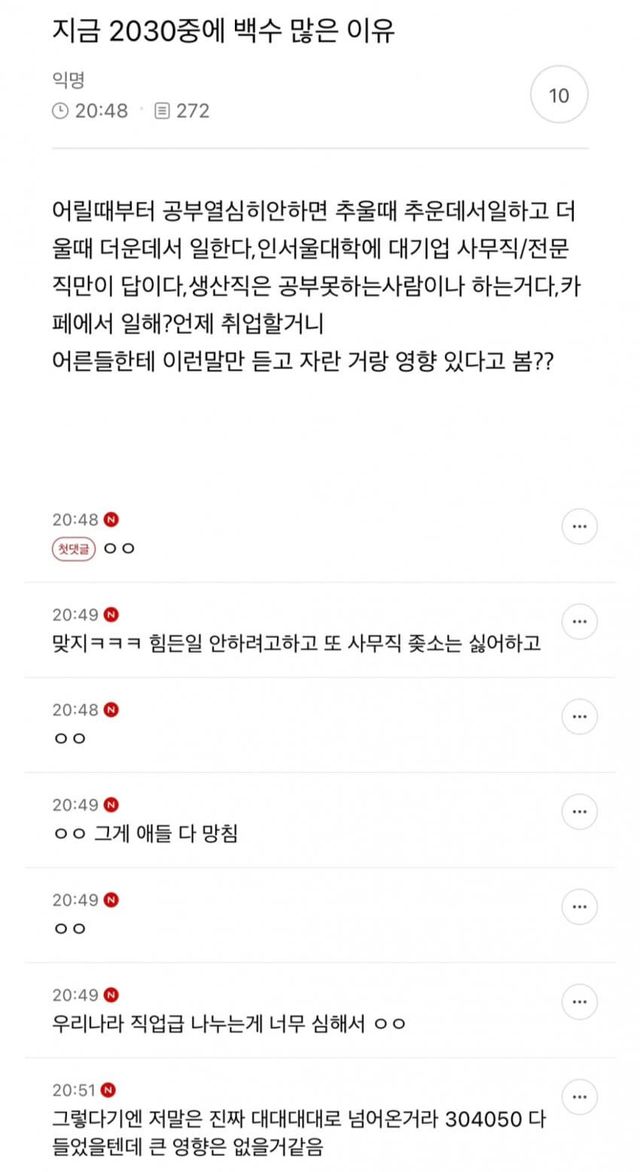Open the three-dot menu on 우리나라 직업급 comment
This screenshot has width=640, height=1172.
579,1001
